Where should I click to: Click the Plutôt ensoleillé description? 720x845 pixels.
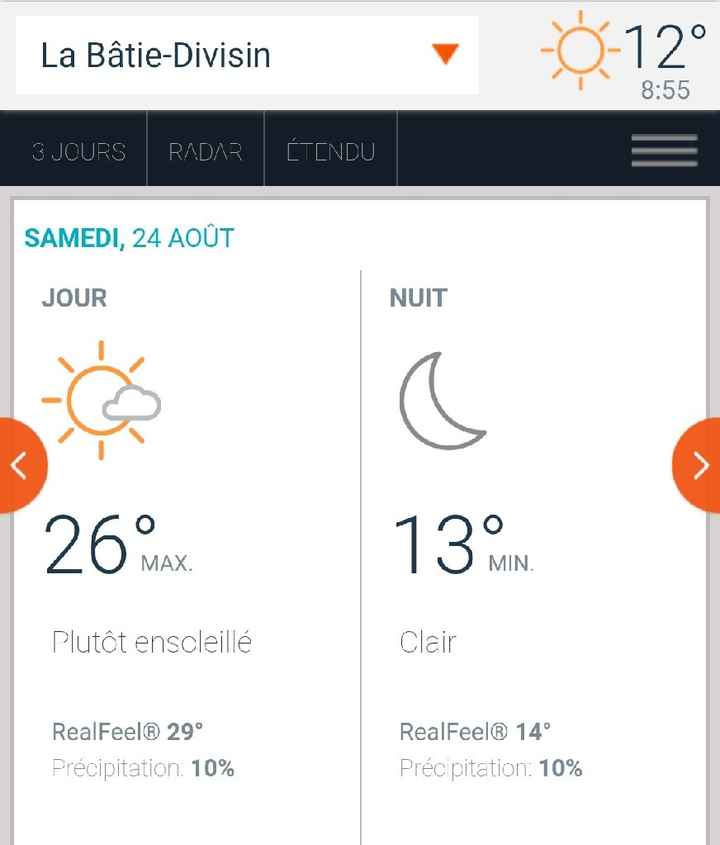152,643
